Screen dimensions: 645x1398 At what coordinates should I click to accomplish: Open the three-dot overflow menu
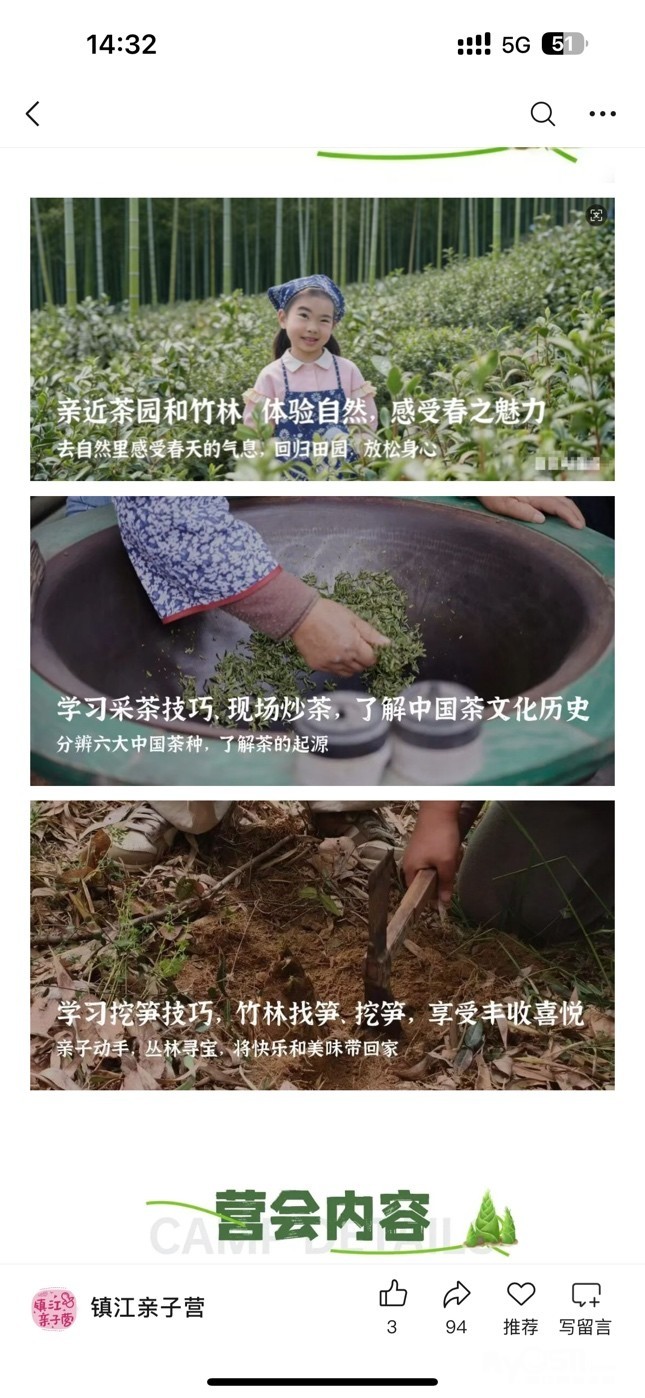click(x=602, y=114)
